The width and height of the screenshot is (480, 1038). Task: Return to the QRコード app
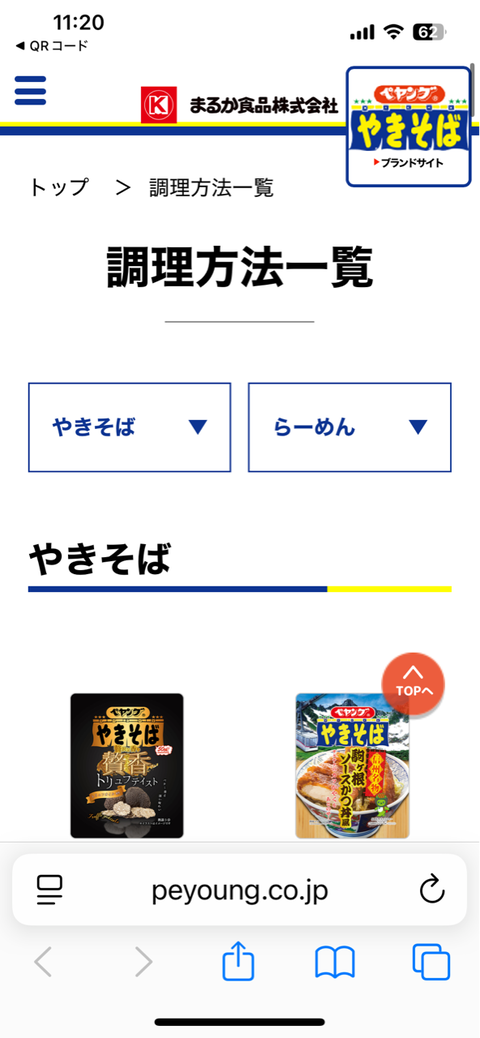click(52, 46)
